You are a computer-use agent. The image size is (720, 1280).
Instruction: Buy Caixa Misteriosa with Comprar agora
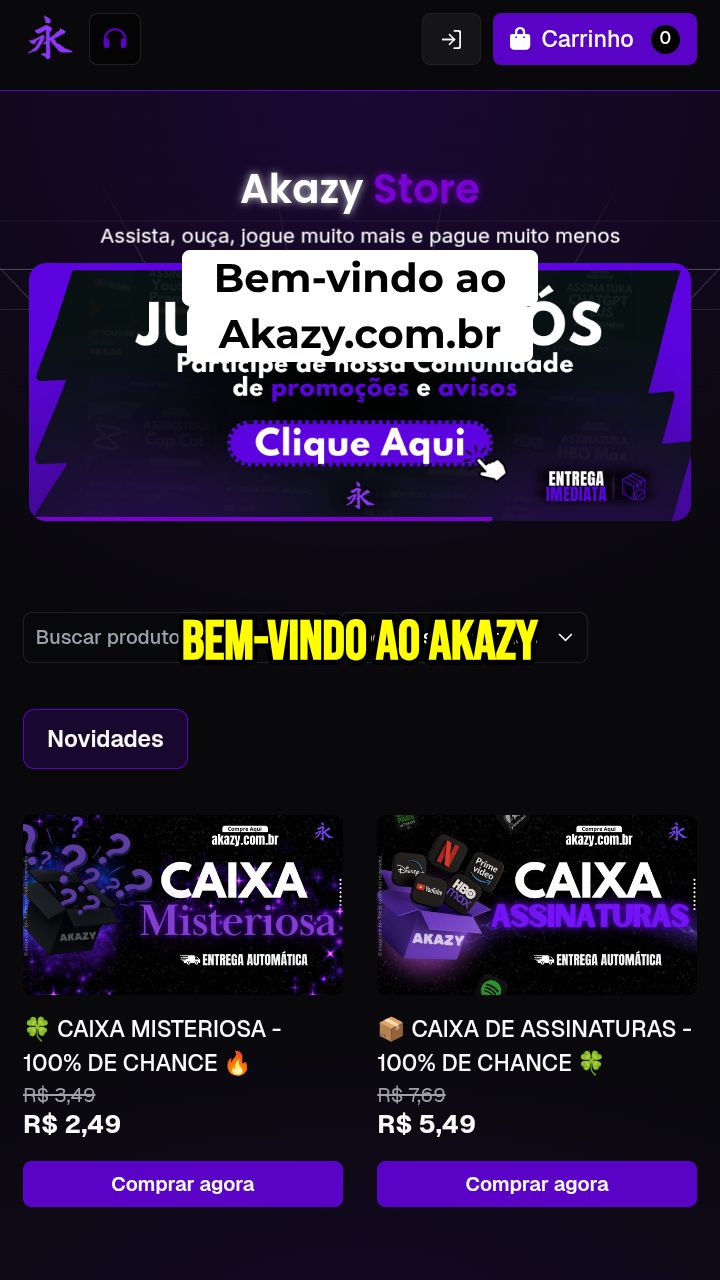tap(183, 1184)
